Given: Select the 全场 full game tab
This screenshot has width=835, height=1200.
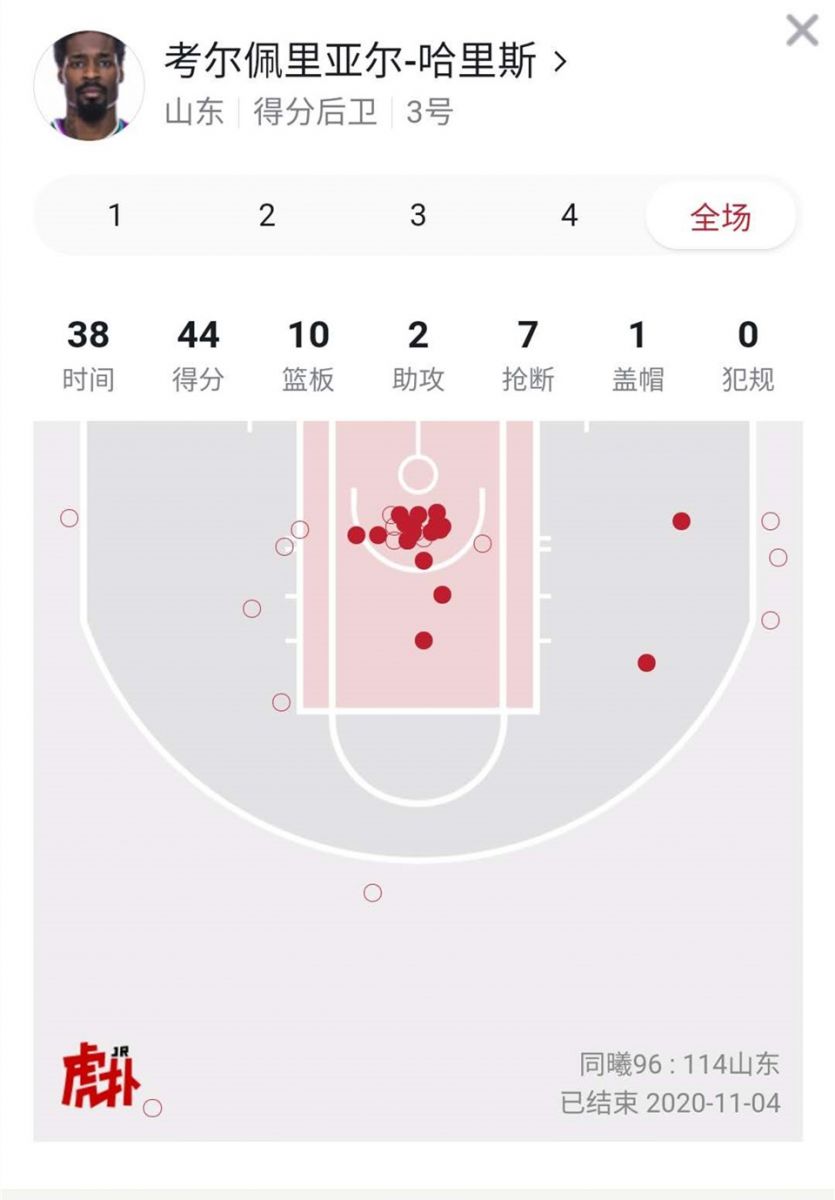Looking at the screenshot, I should (720, 216).
